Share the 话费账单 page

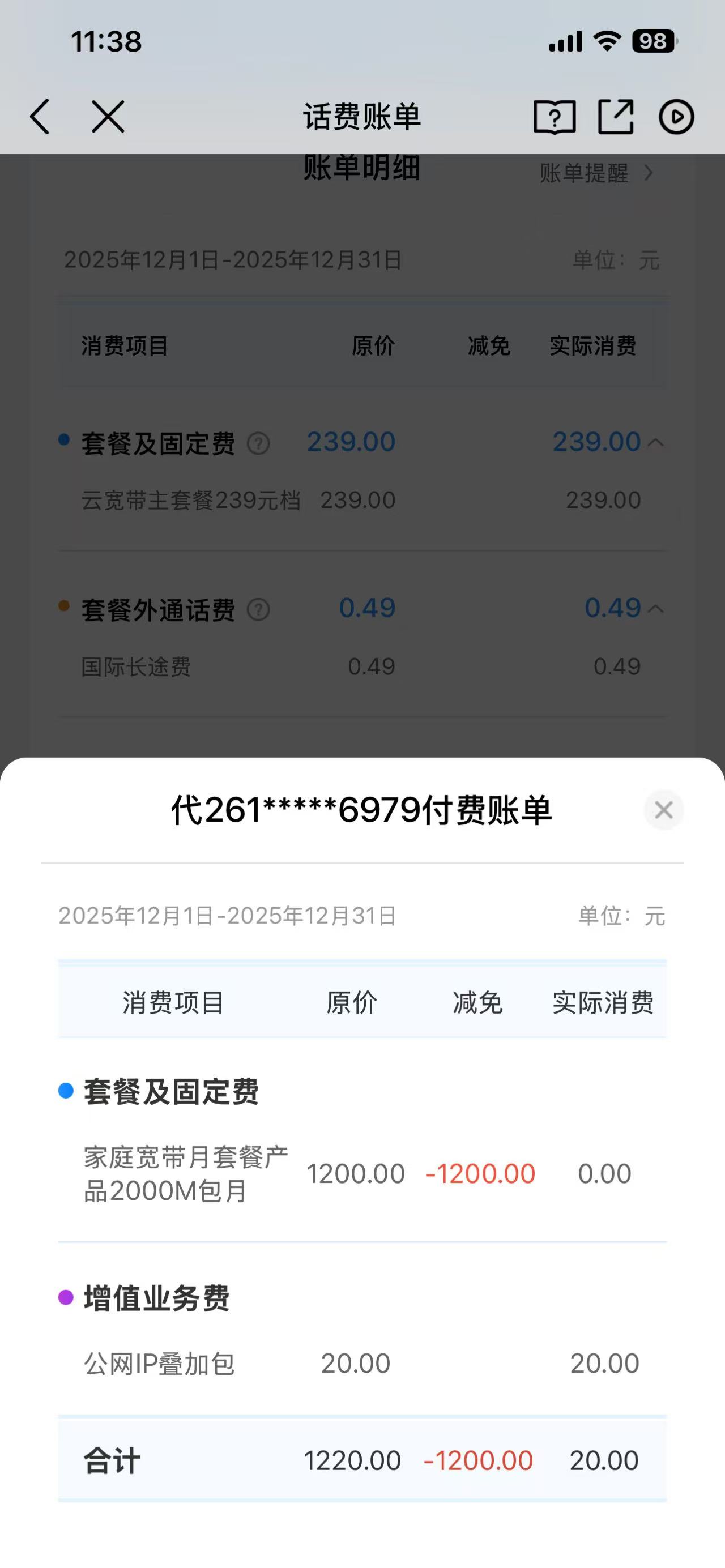616,116
